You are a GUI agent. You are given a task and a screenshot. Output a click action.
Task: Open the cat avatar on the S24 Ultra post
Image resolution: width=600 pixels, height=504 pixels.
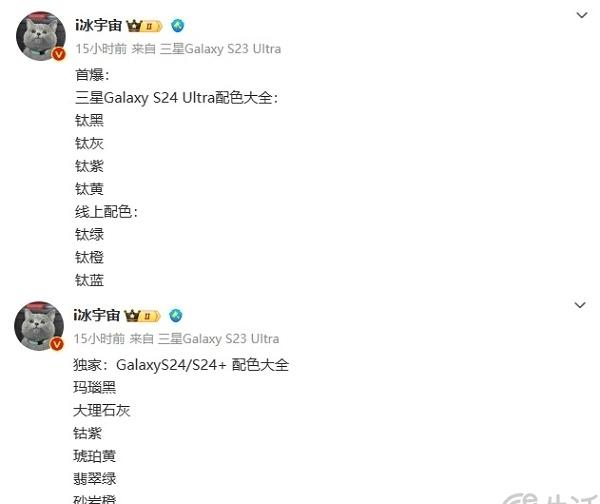pyautogui.click(x=42, y=40)
